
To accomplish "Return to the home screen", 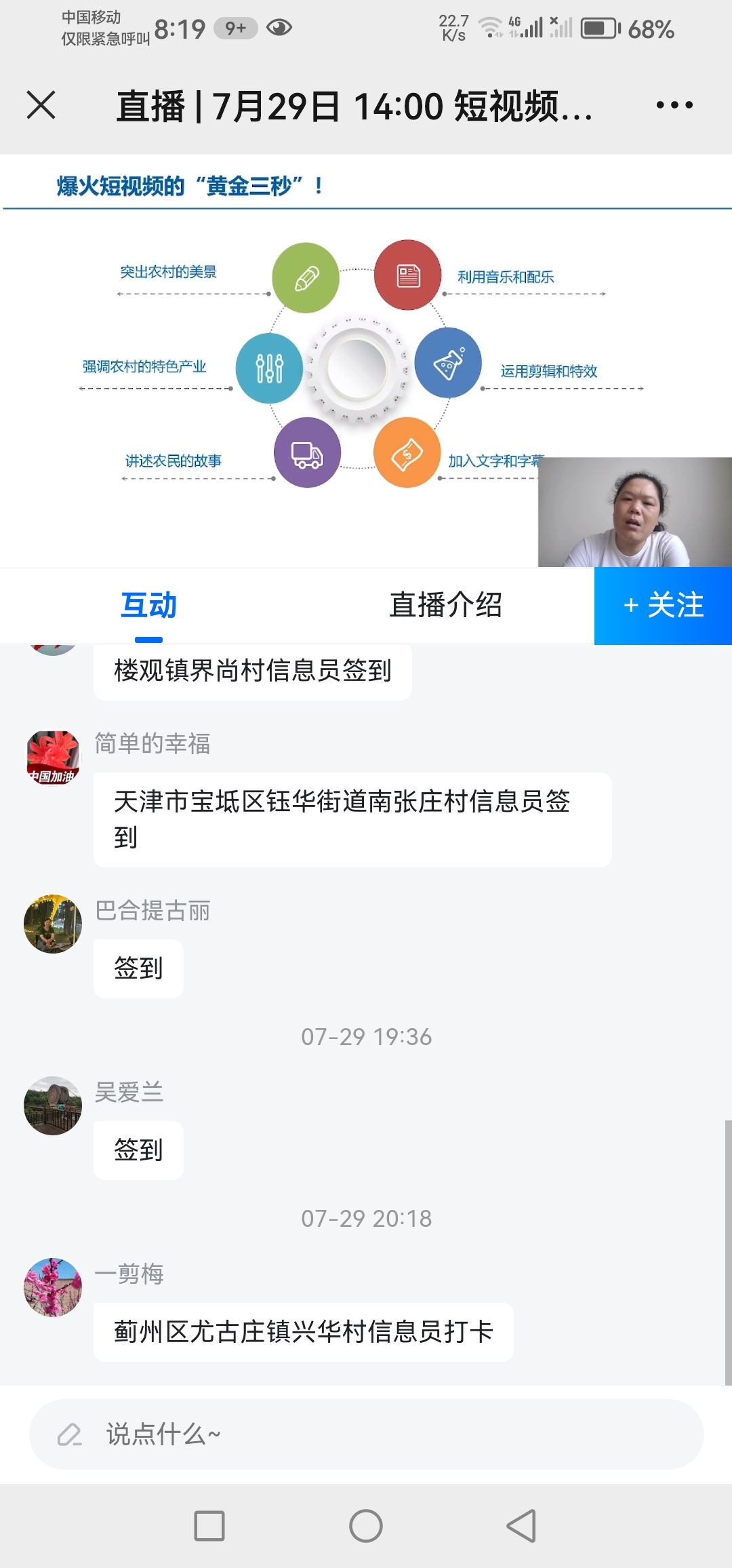I will pos(366,1526).
